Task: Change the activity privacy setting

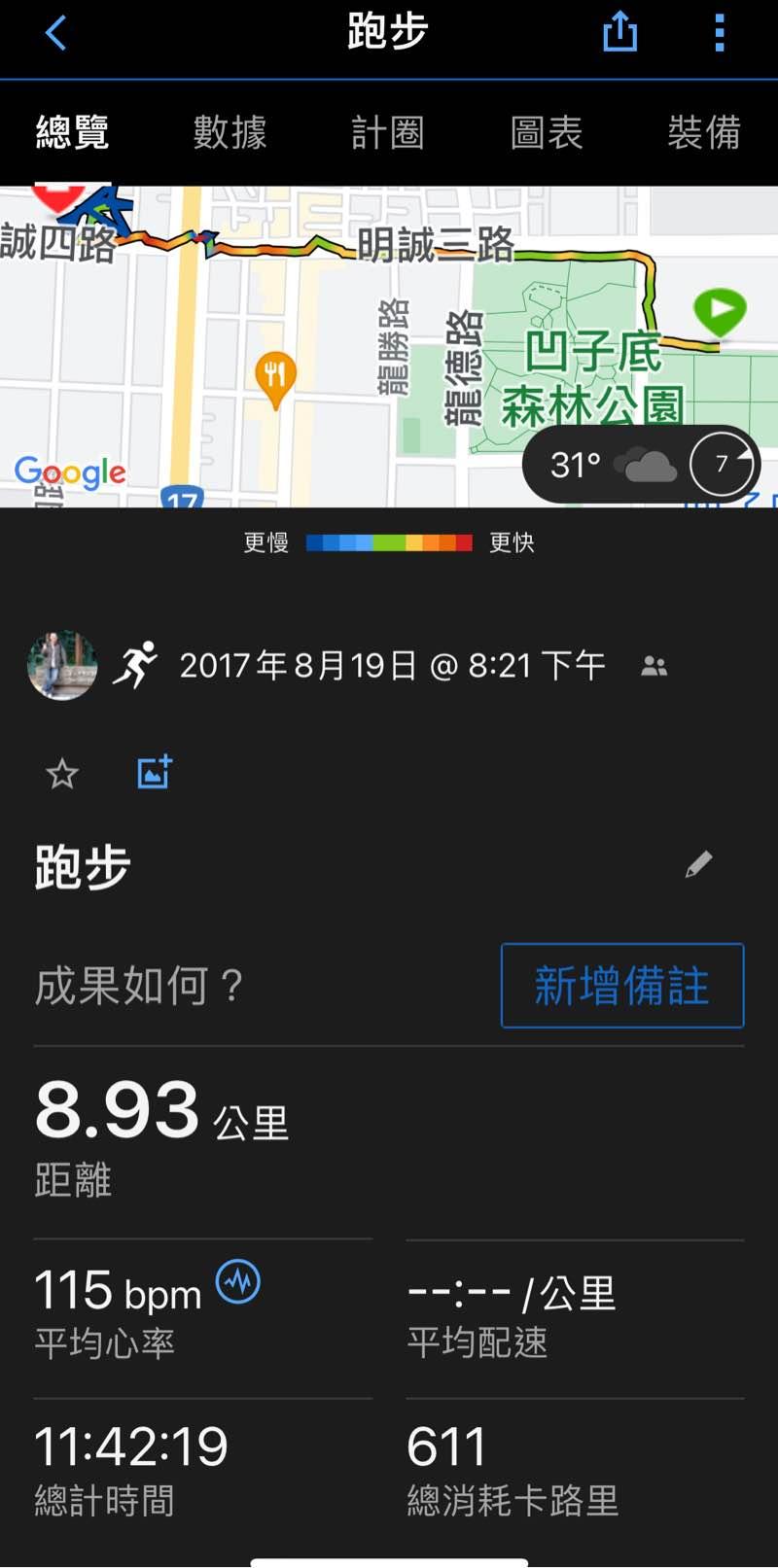Action: click(654, 667)
